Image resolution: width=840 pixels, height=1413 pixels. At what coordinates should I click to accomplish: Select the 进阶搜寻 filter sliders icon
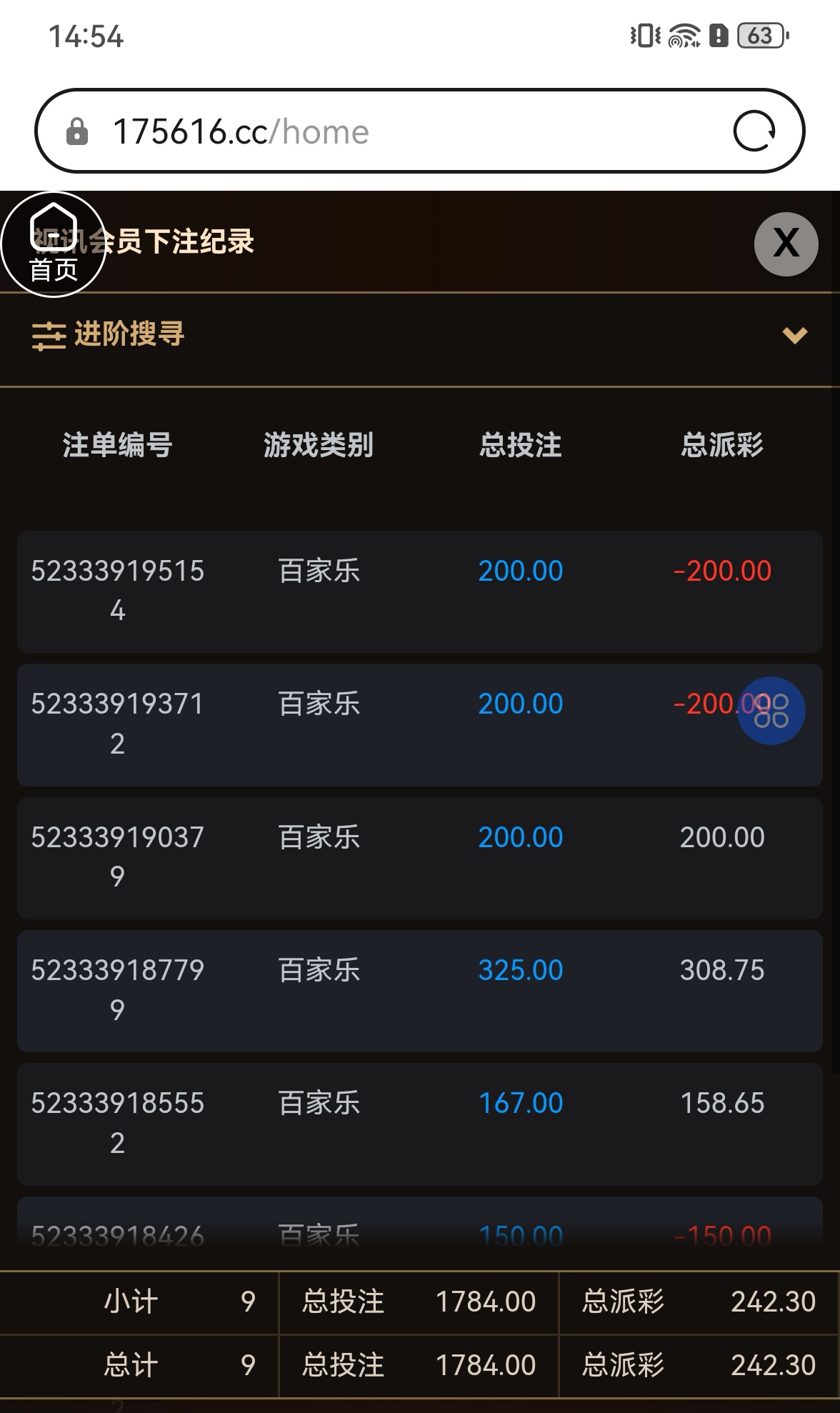49,337
